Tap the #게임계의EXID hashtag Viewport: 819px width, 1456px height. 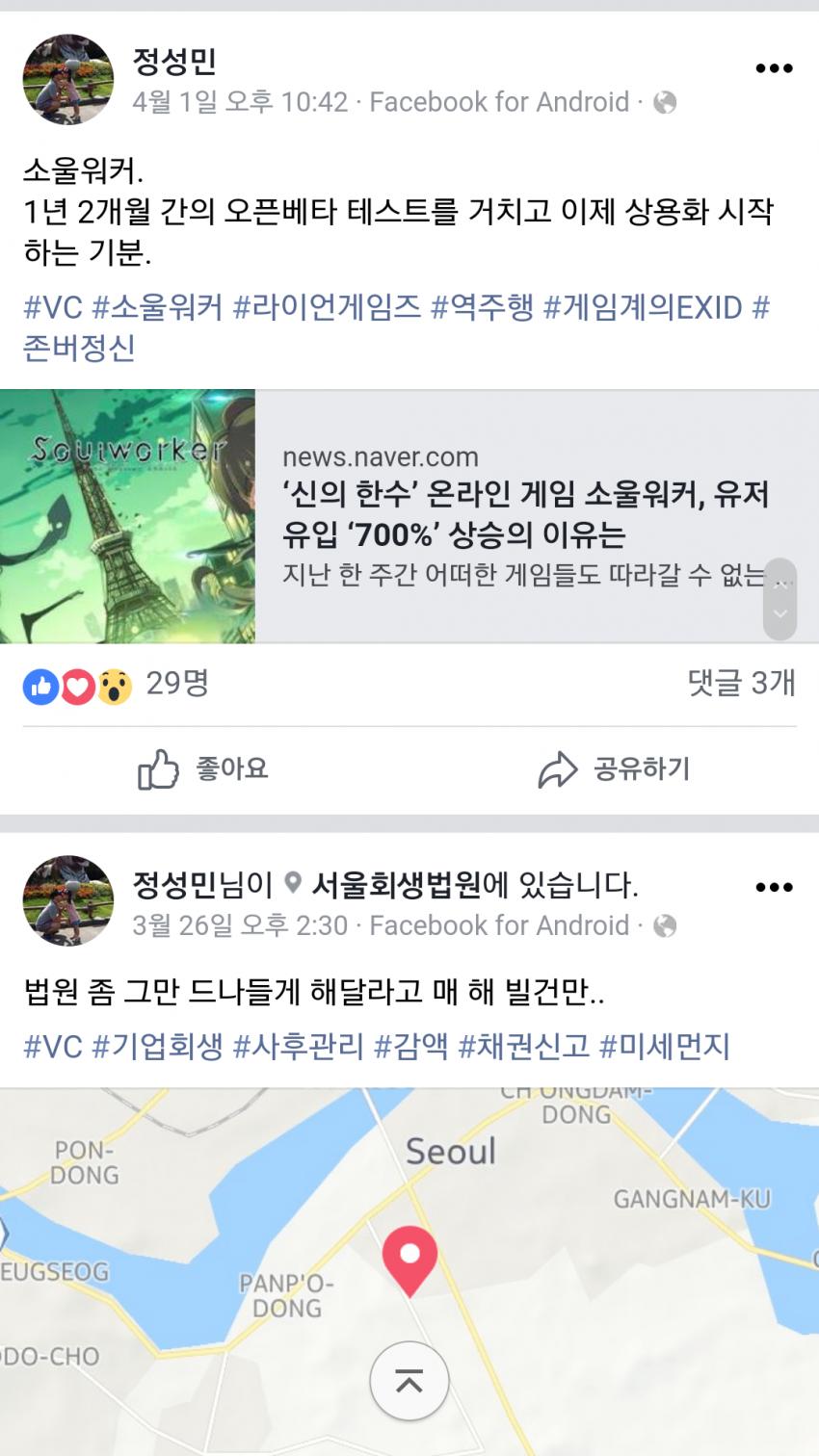coord(643,308)
